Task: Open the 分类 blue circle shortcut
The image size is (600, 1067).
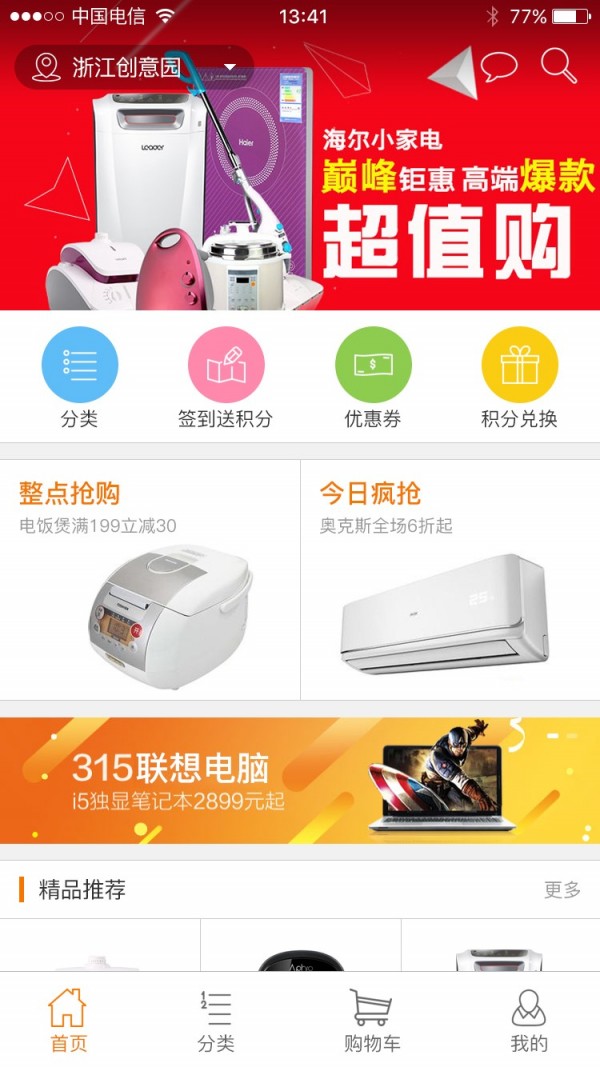Action: point(80,378)
